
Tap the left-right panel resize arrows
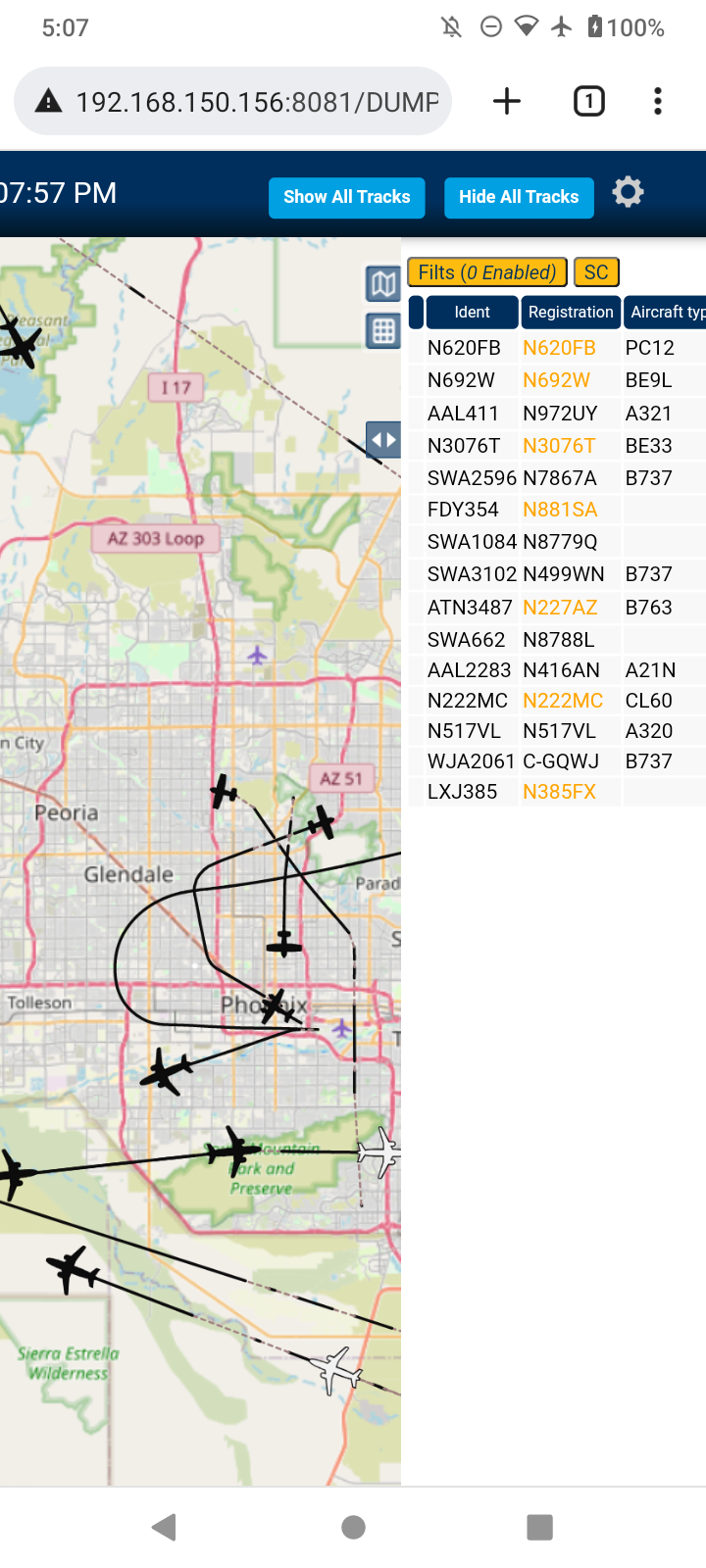click(x=383, y=440)
